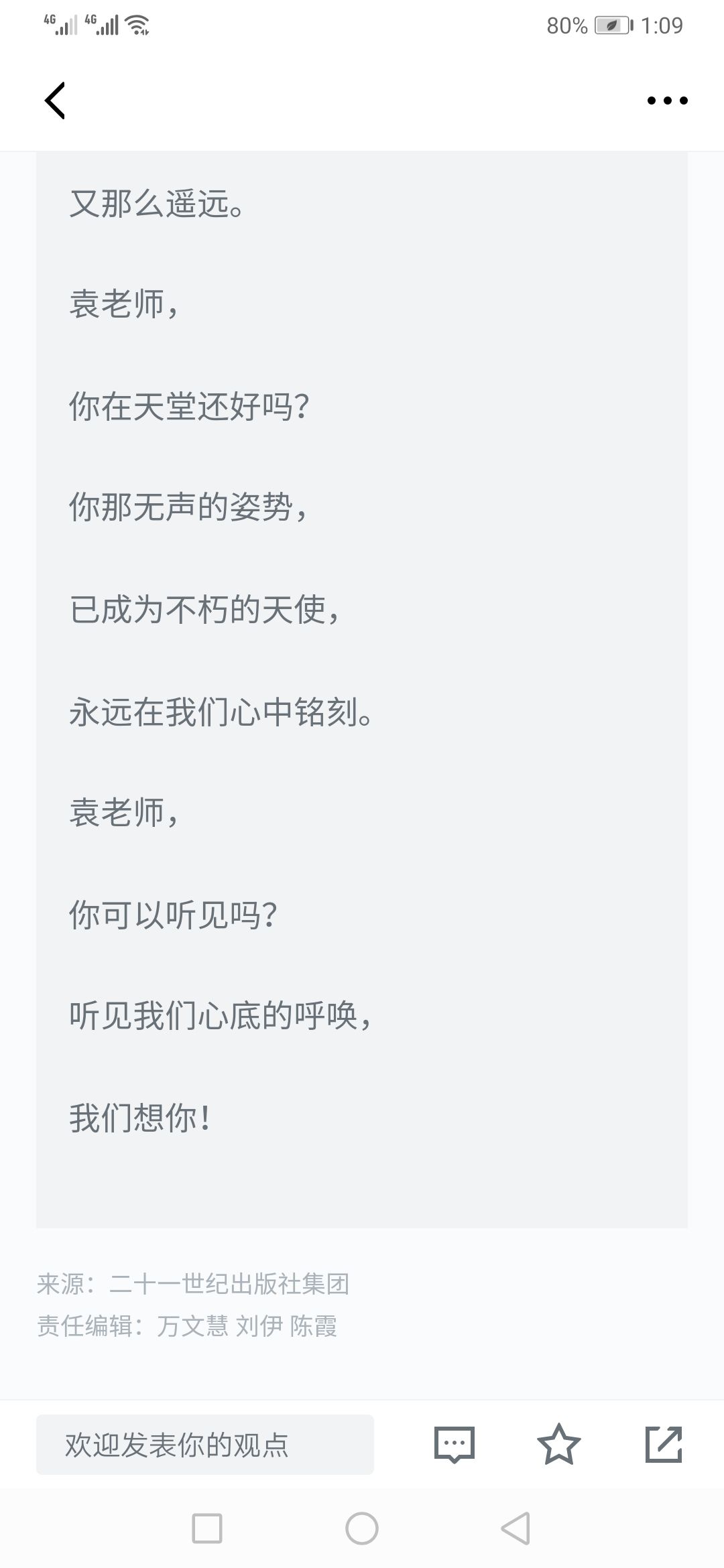Tap the system home button

click(x=362, y=1528)
